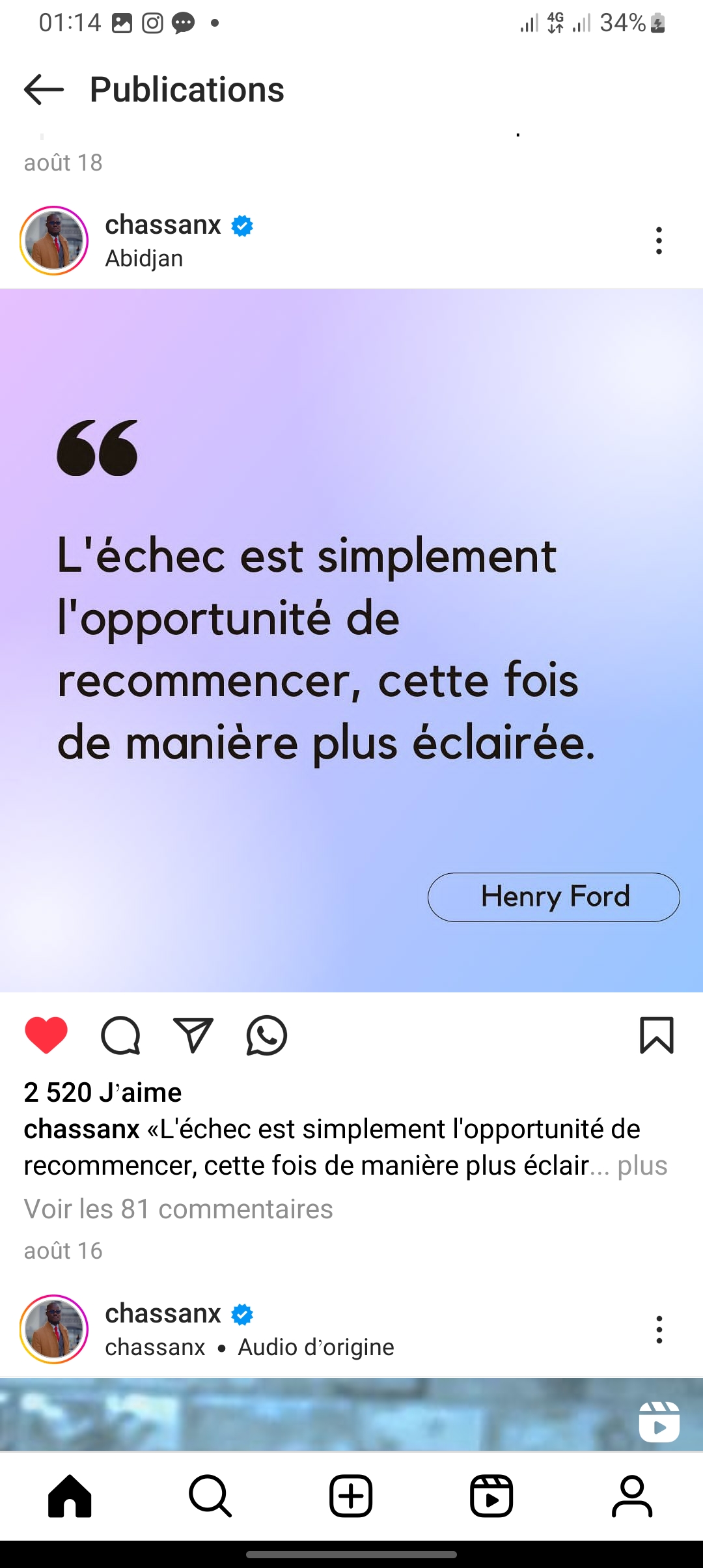Switch to the Home tab
Screen dimensions: 703x1568
click(70, 1496)
